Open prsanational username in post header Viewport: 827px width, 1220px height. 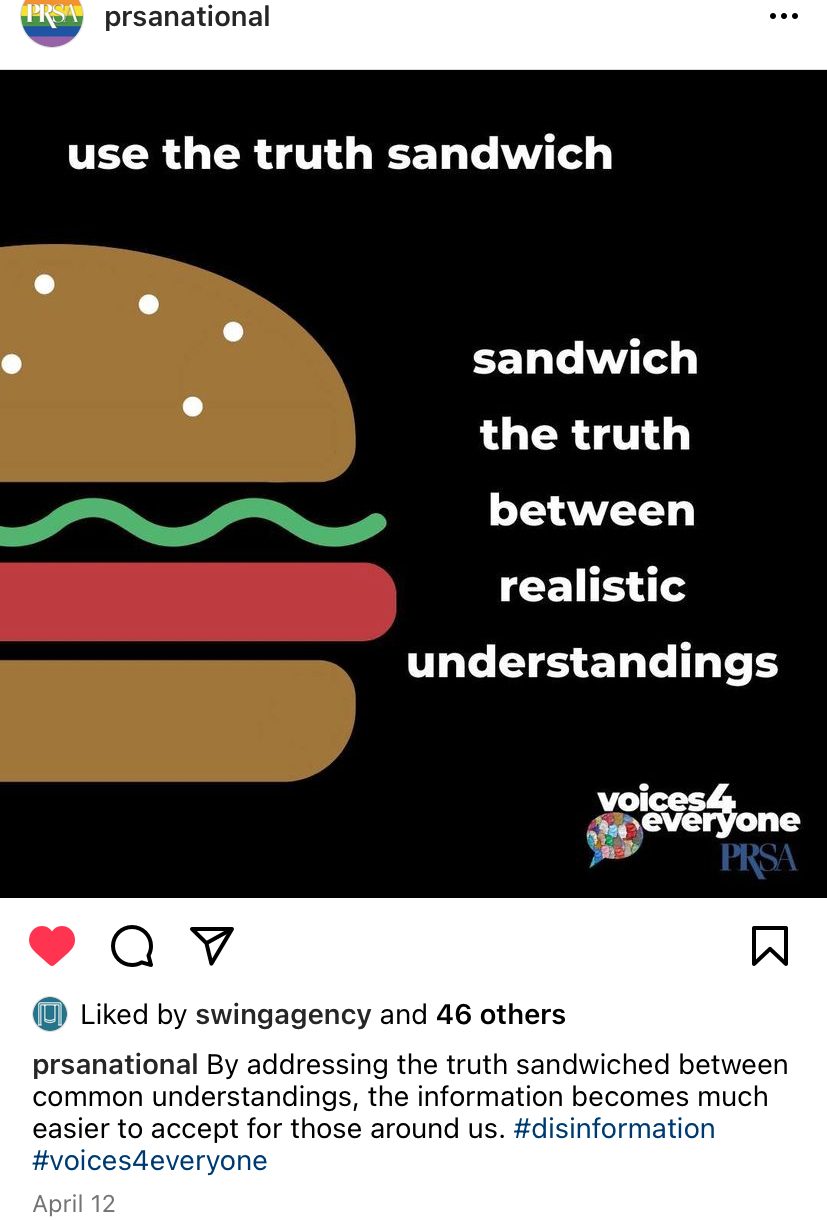(187, 17)
